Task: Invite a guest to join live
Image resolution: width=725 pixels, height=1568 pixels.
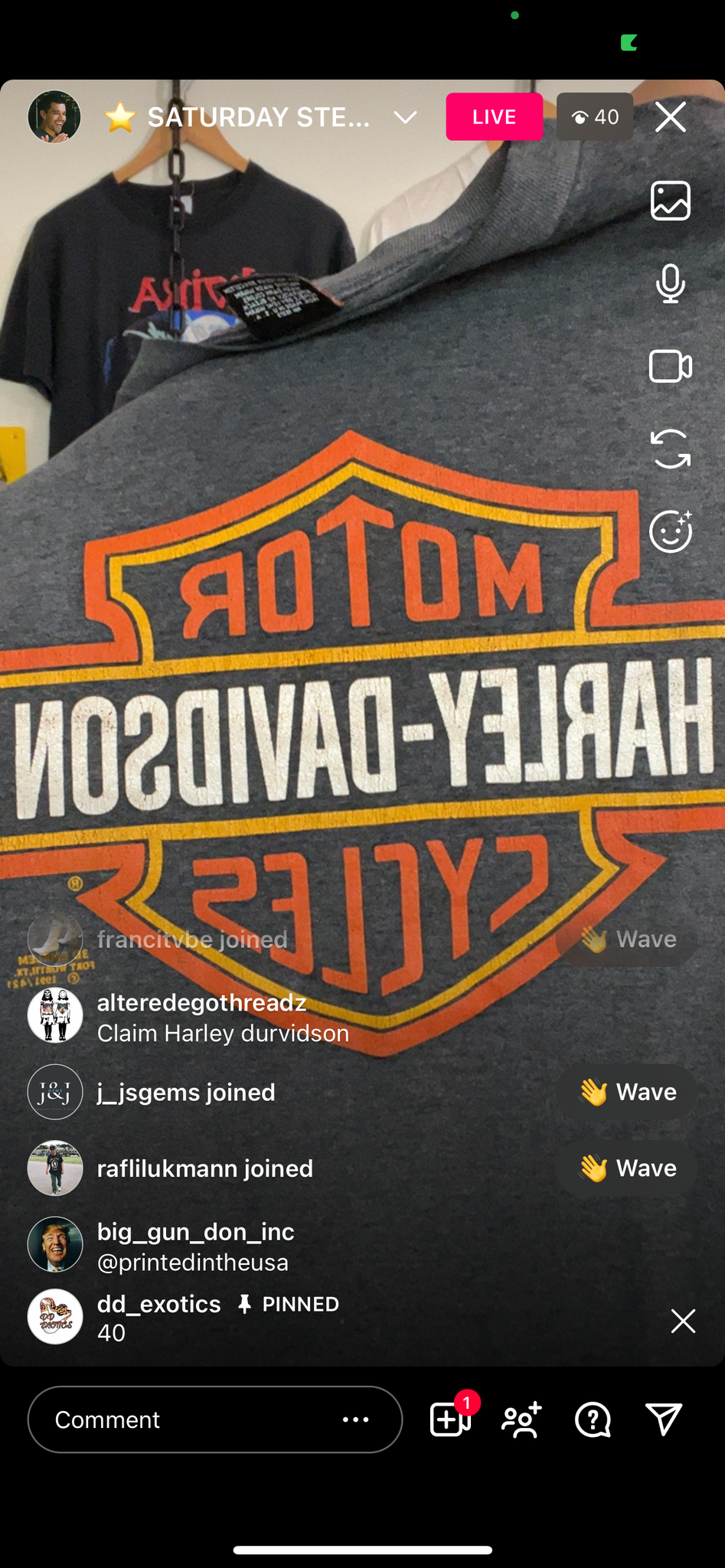Action: click(x=521, y=1419)
